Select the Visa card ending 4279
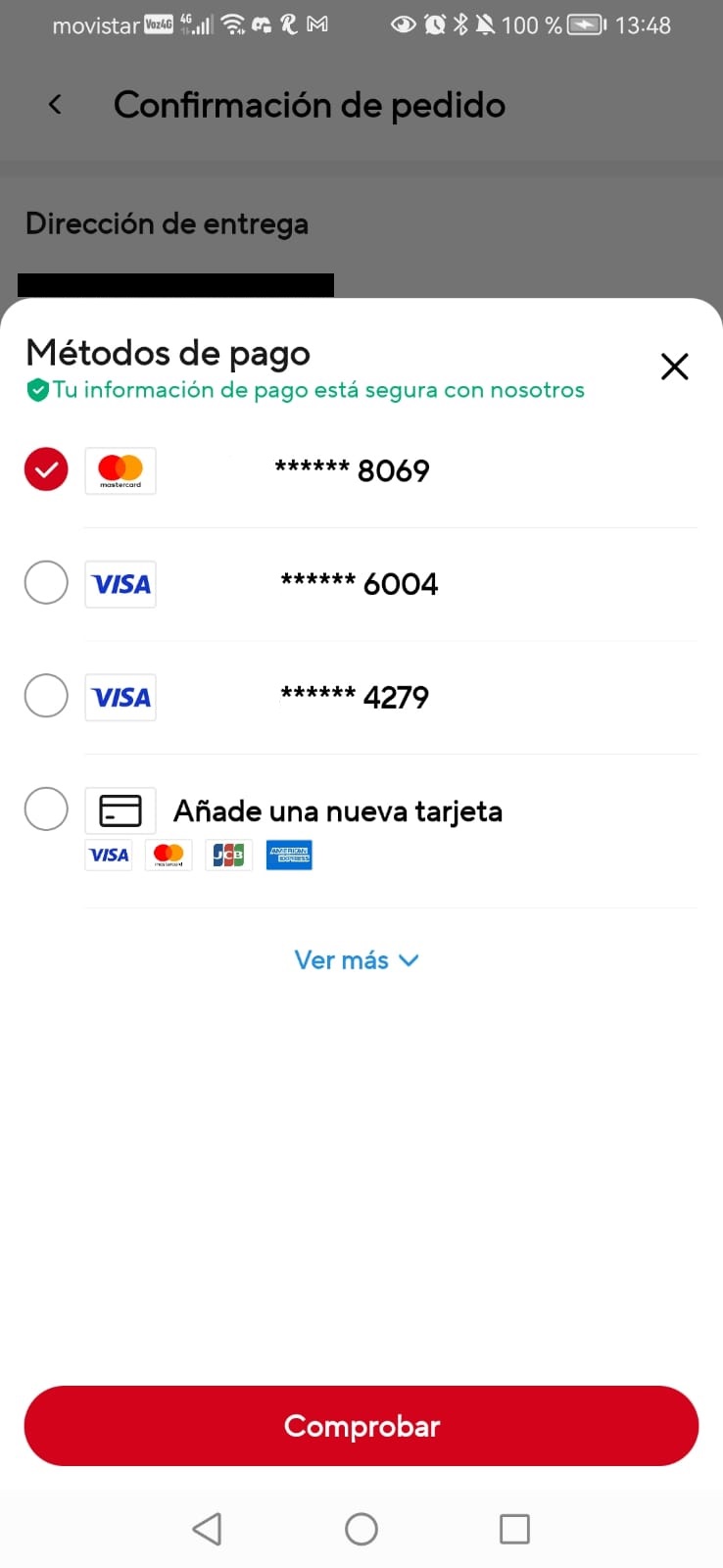The image size is (723, 1568). (x=45, y=697)
